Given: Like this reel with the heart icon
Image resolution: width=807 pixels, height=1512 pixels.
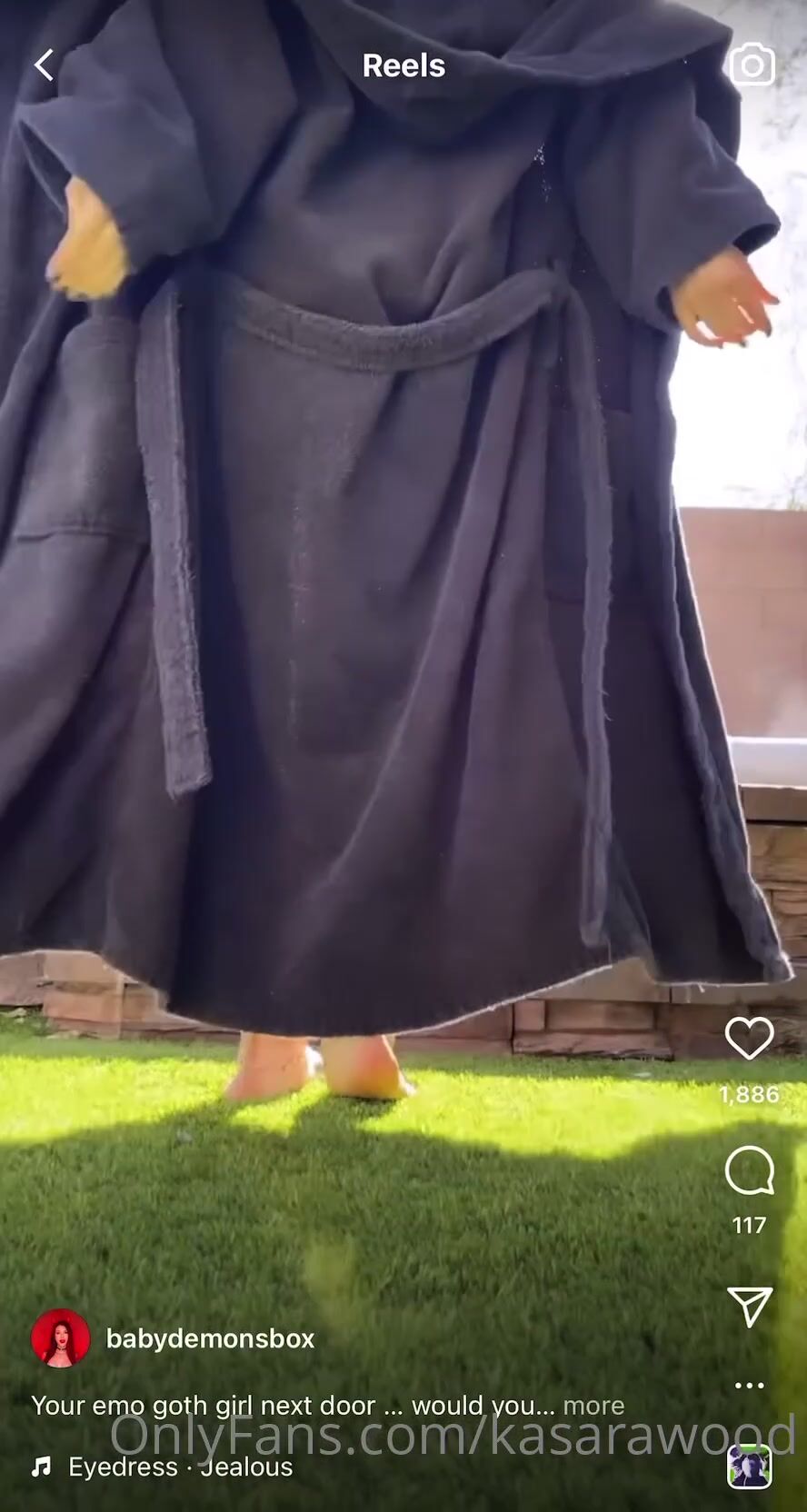Looking at the screenshot, I should (x=749, y=1038).
